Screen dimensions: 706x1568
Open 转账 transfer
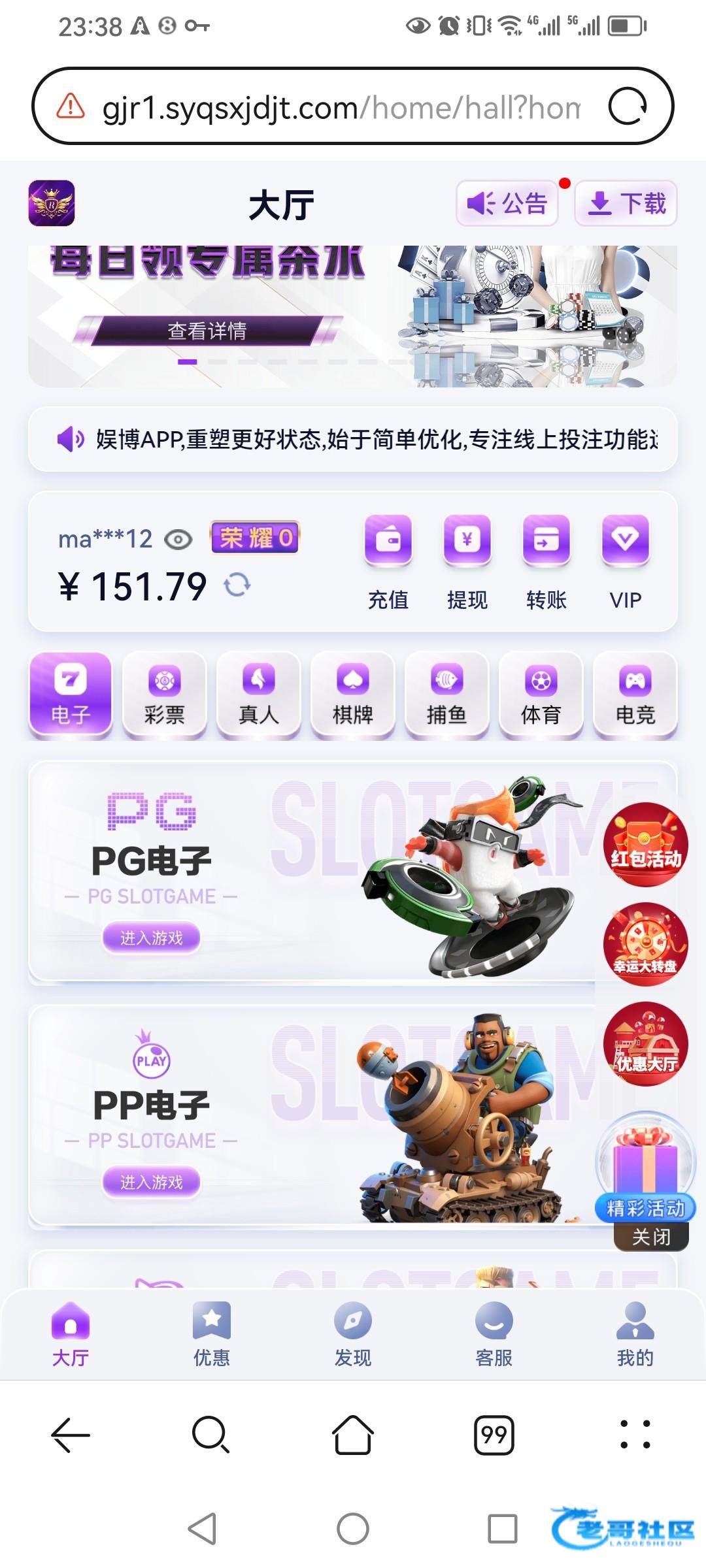[x=546, y=562]
